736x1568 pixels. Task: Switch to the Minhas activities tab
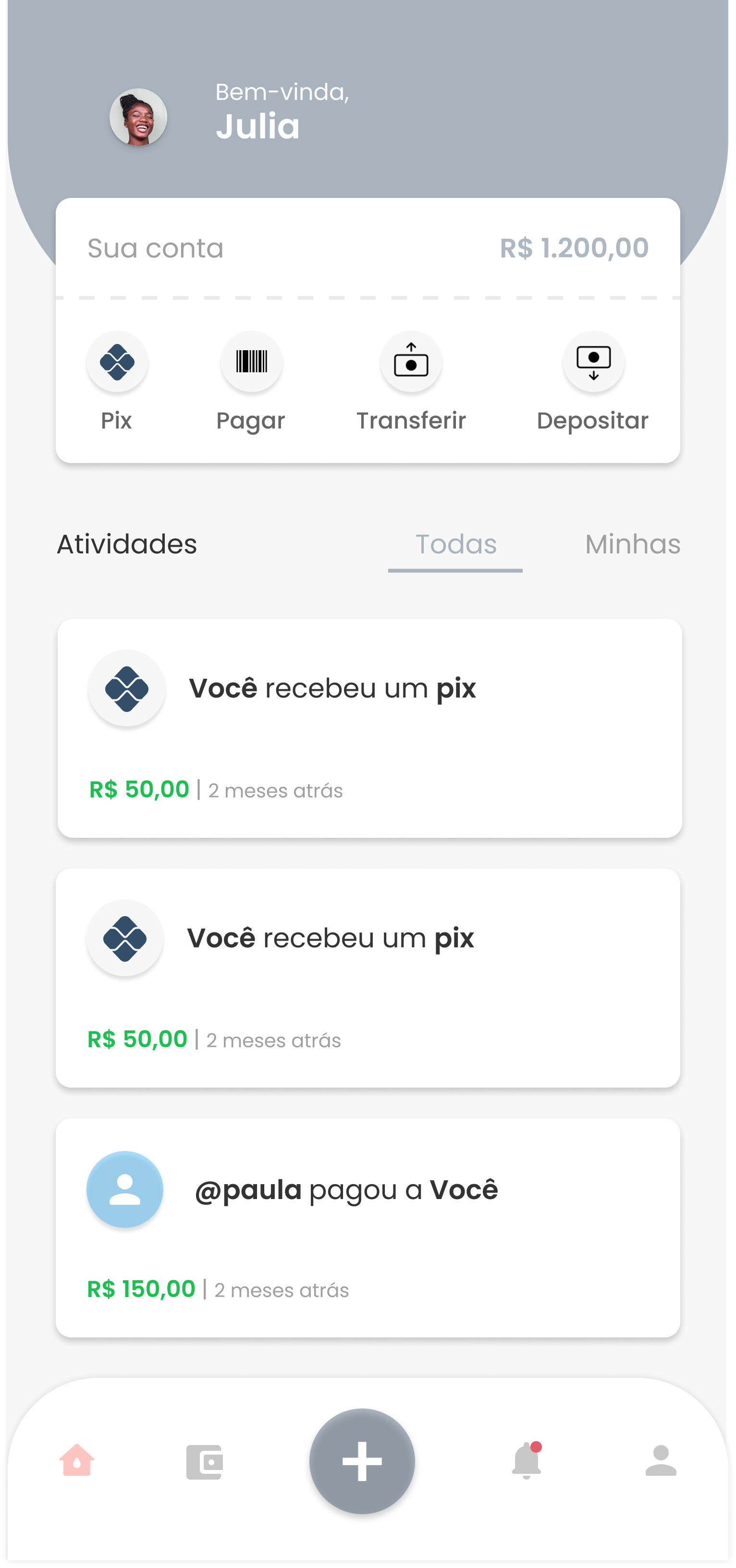(x=632, y=545)
